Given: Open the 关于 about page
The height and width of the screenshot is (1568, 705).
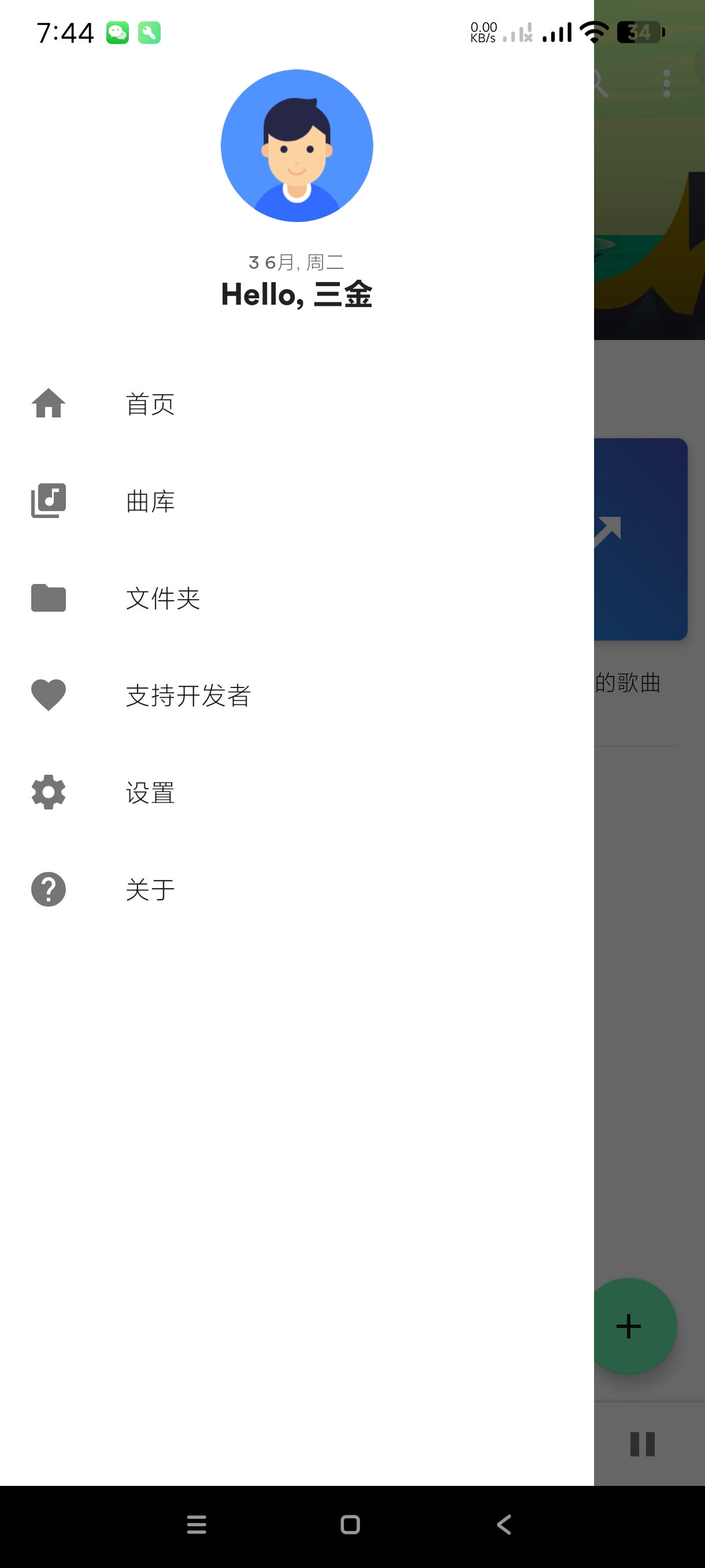Looking at the screenshot, I should pos(150,890).
